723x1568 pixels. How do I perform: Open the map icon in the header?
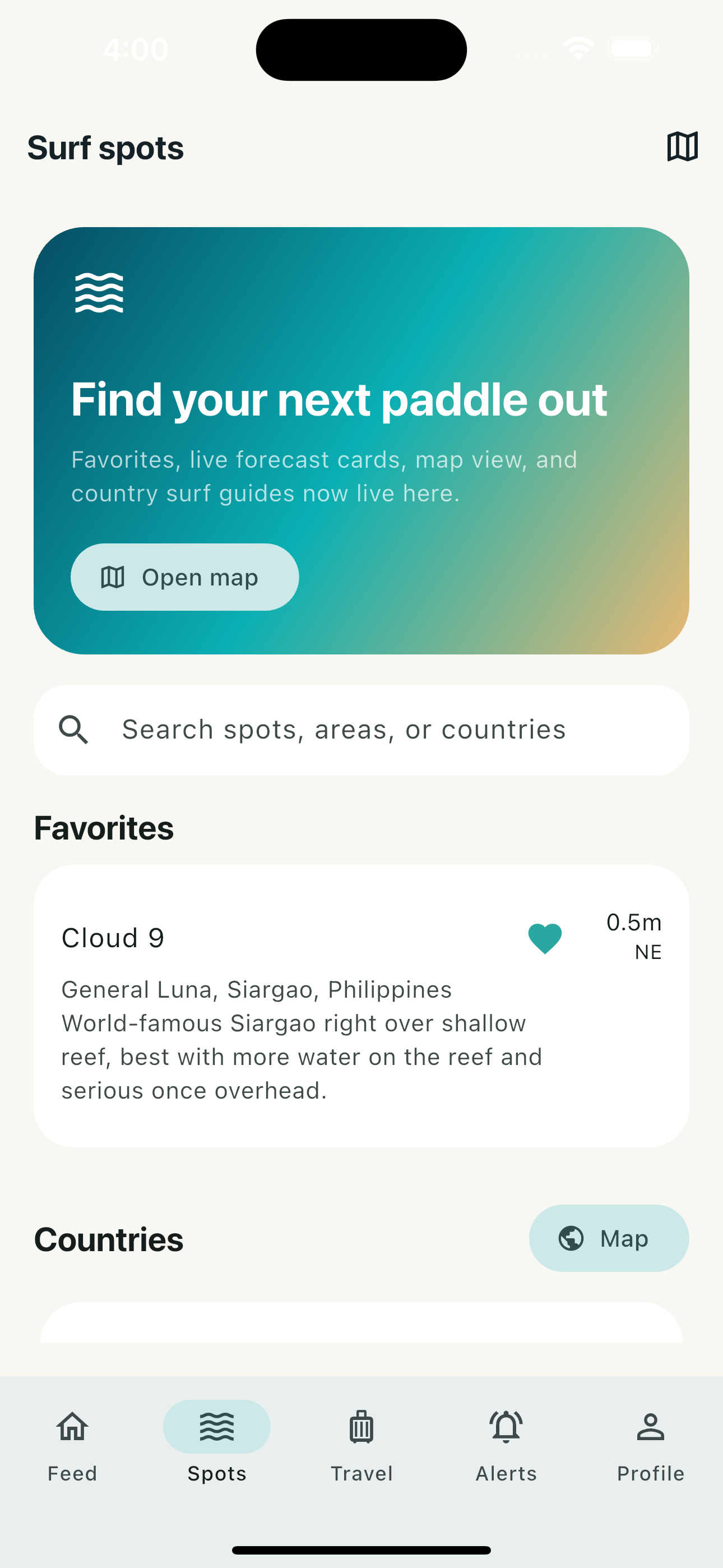coord(682,147)
